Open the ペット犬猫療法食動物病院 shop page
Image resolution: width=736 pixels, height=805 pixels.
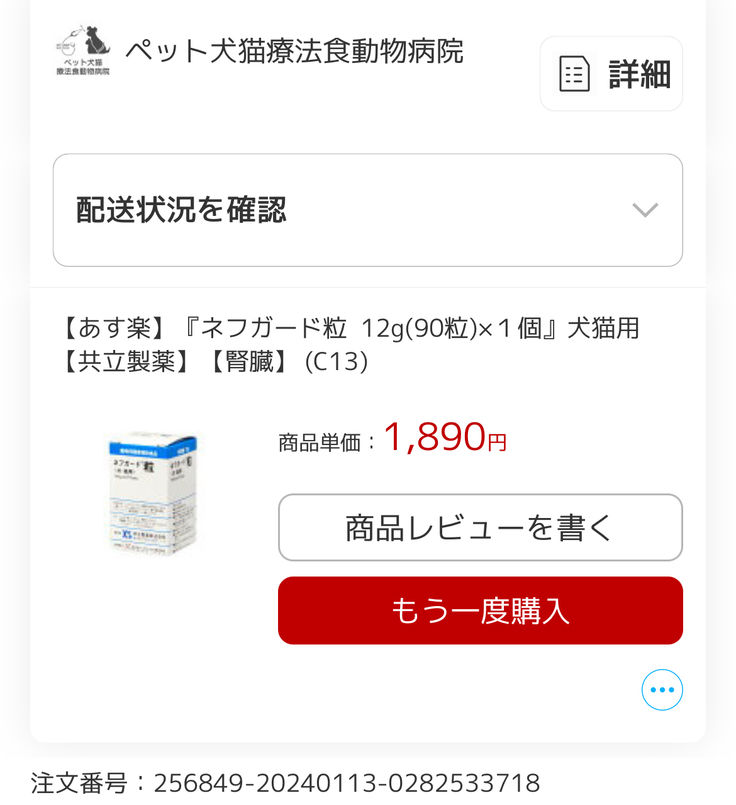[x=294, y=51]
